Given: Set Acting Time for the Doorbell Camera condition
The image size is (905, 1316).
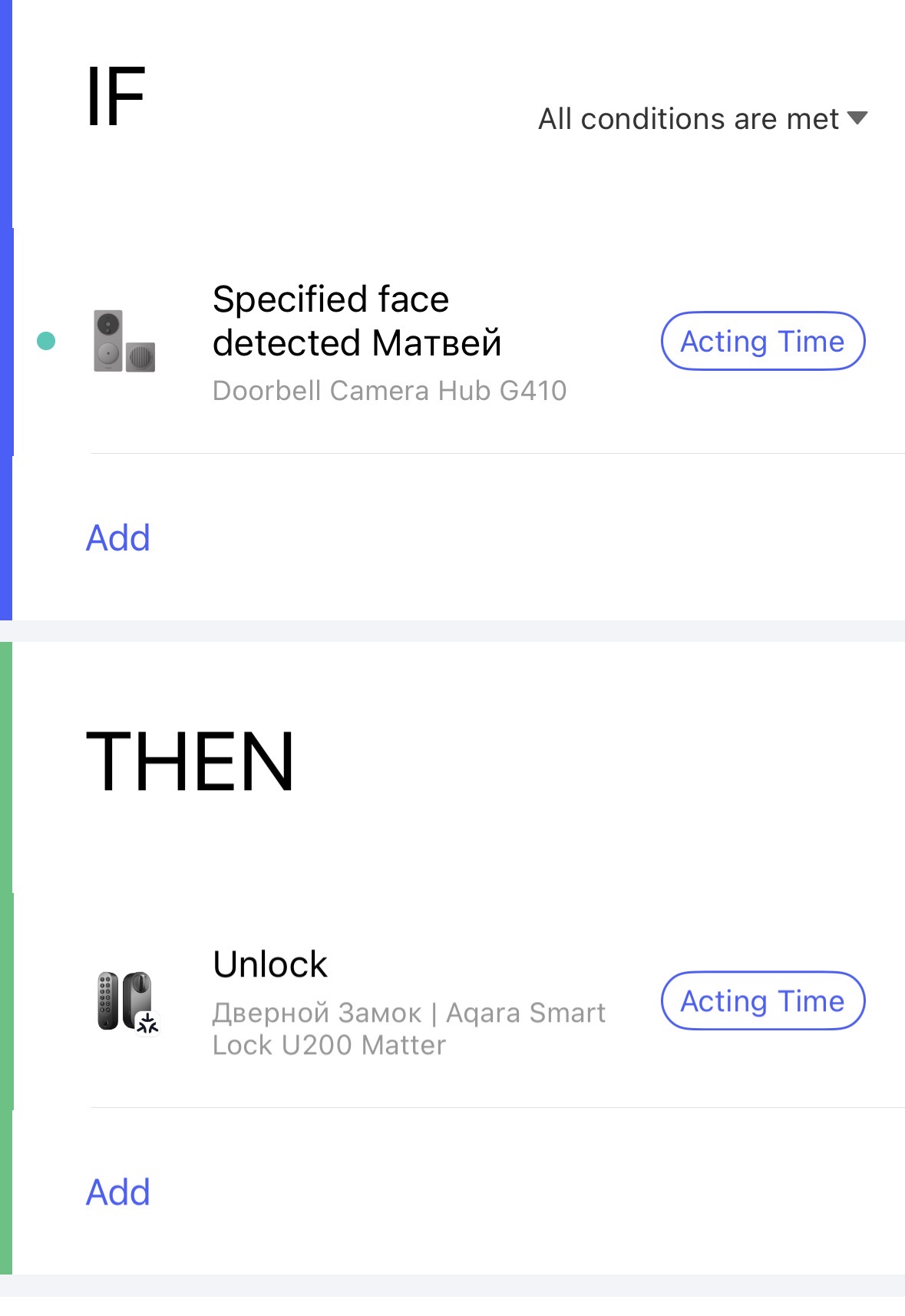Looking at the screenshot, I should 762,341.
